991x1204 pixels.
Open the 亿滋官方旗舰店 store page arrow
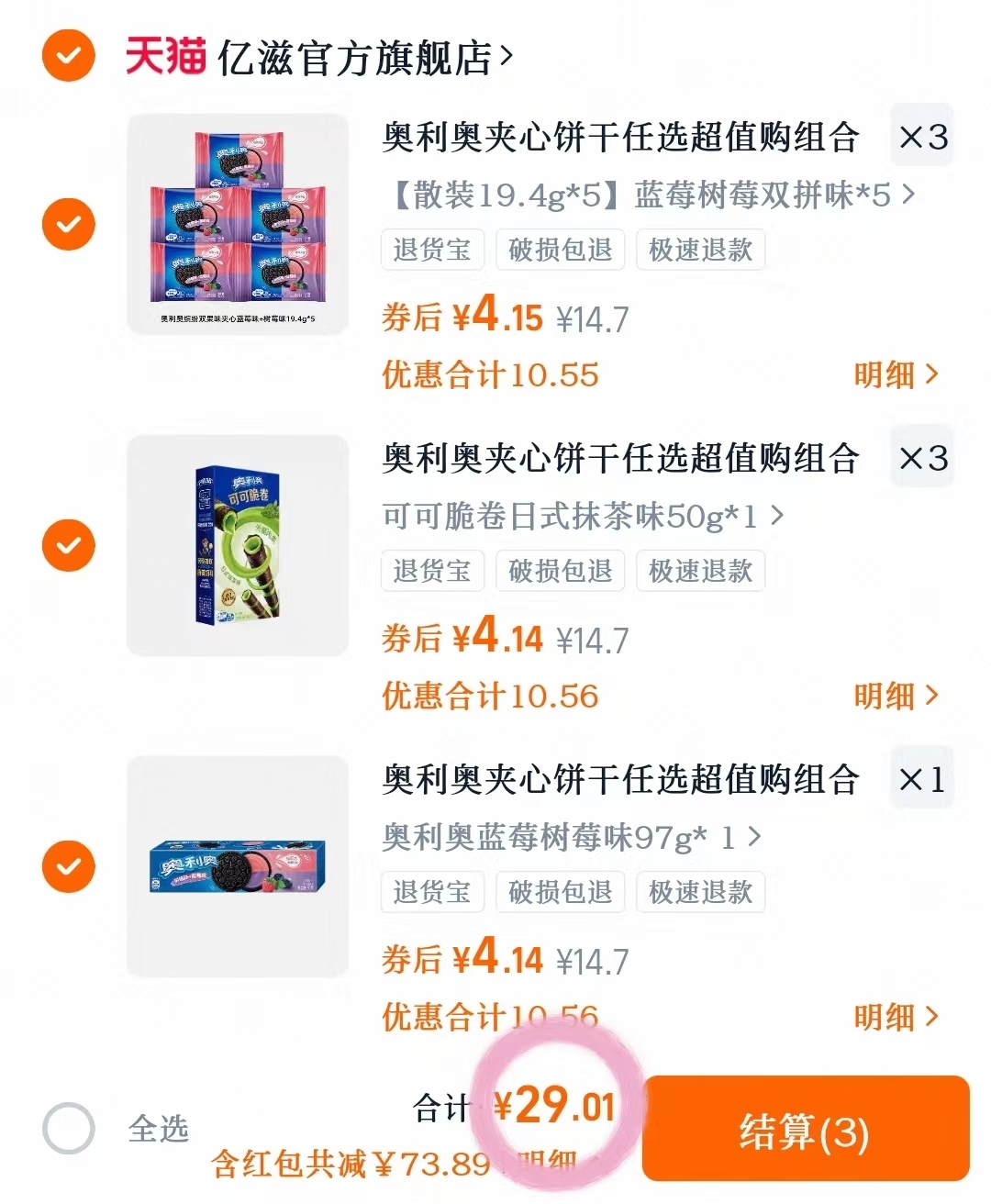tap(507, 57)
